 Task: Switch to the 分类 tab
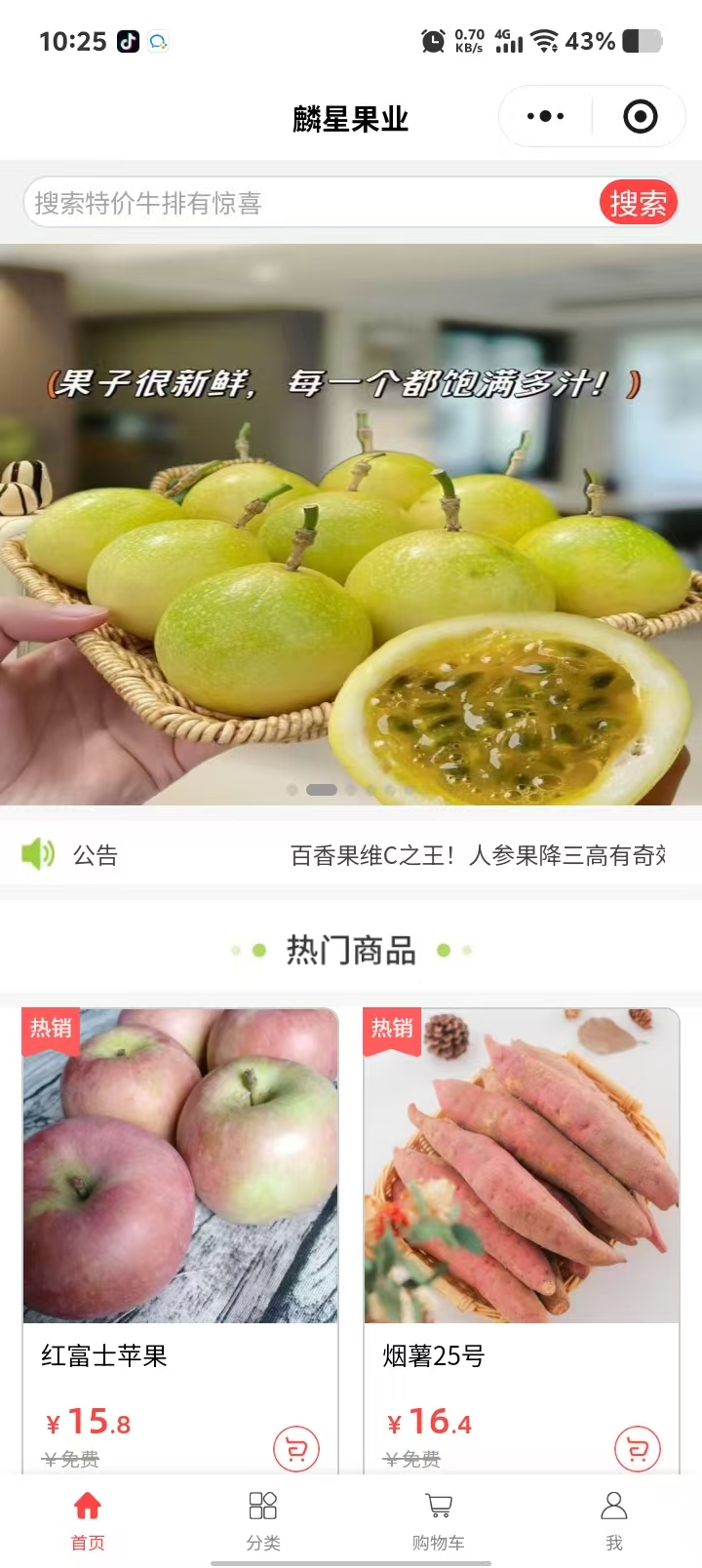tap(263, 1519)
